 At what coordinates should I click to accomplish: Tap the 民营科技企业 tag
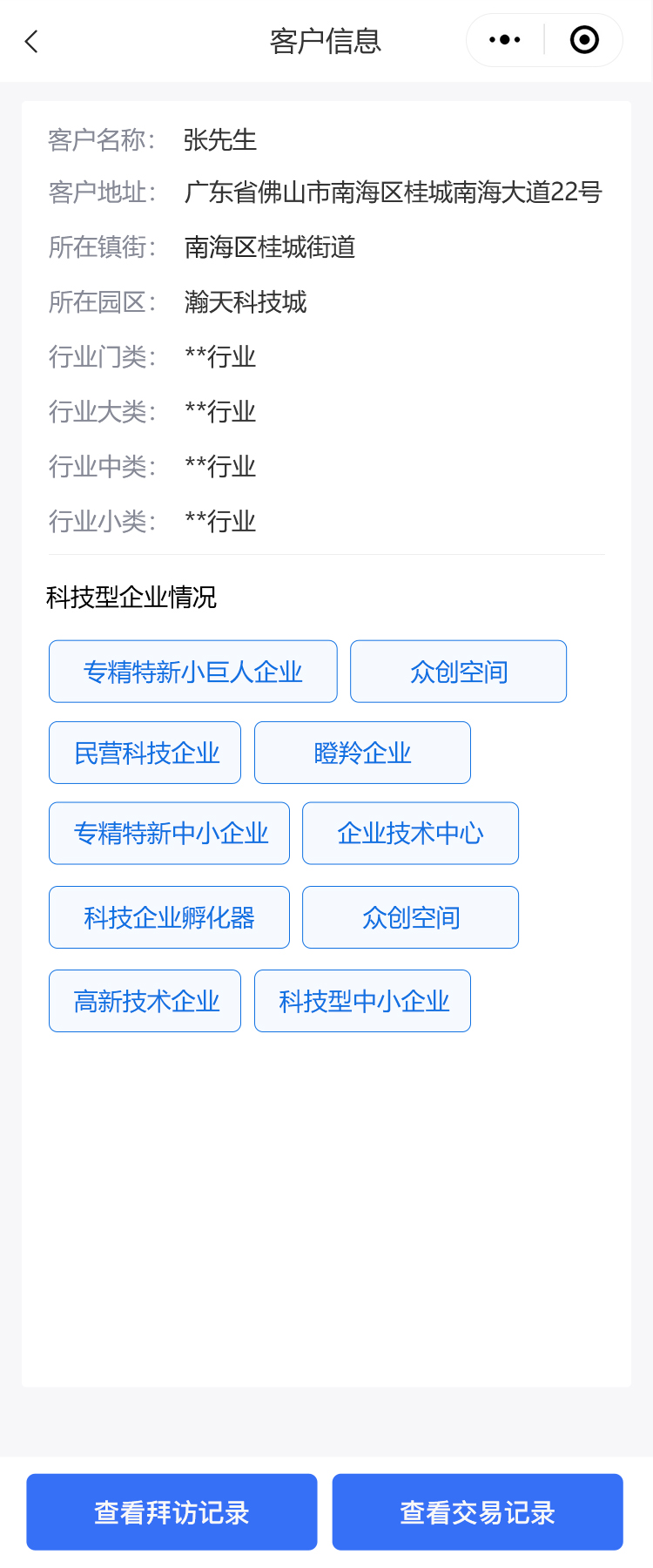coord(145,753)
